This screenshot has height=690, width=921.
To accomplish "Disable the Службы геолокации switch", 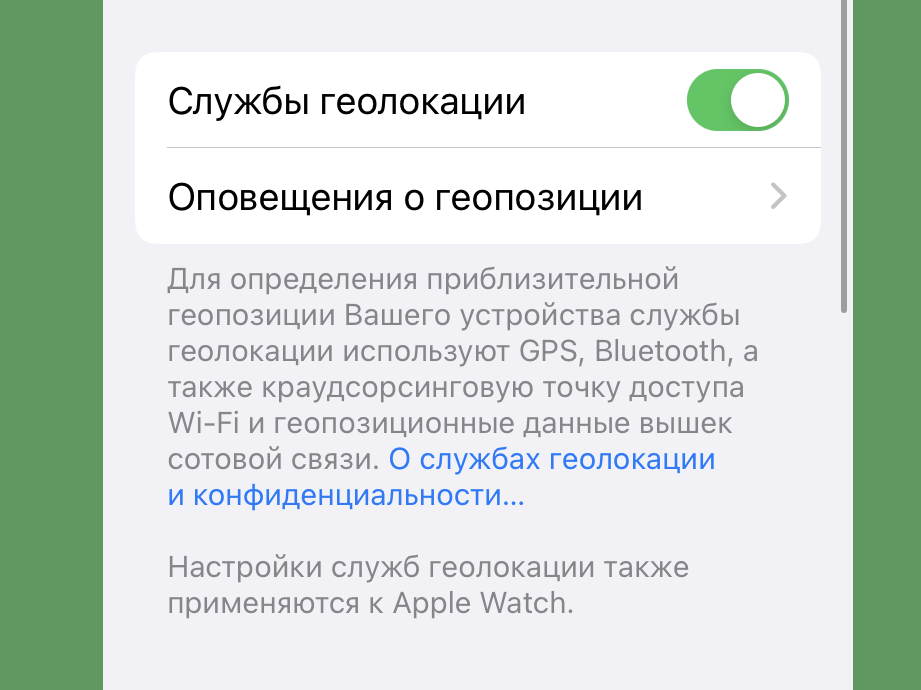I will coord(737,100).
